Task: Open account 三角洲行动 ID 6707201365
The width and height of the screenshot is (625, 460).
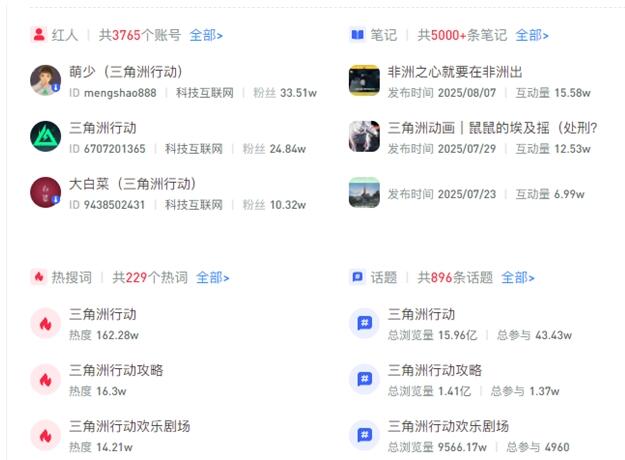Action: (x=103, y=129)
